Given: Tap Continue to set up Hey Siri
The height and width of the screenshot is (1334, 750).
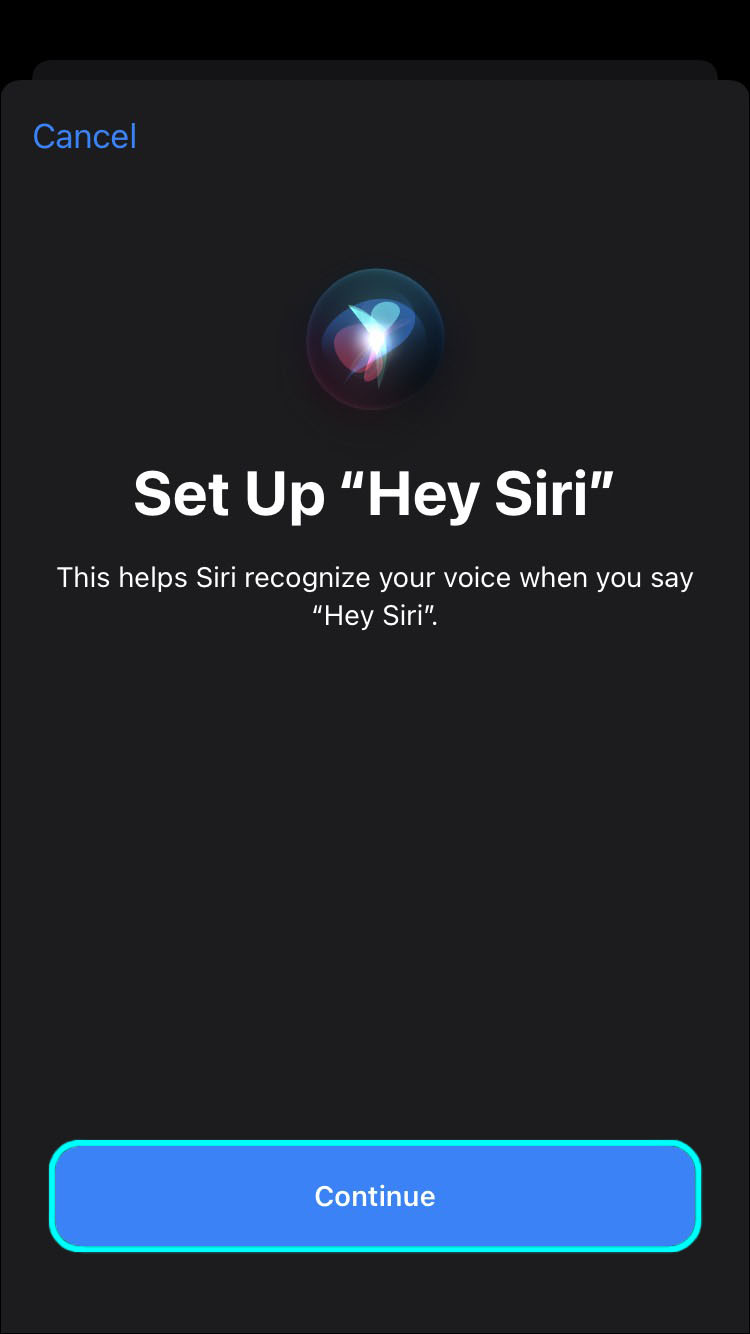Looking at the screenshot, I should [375, 1196].
